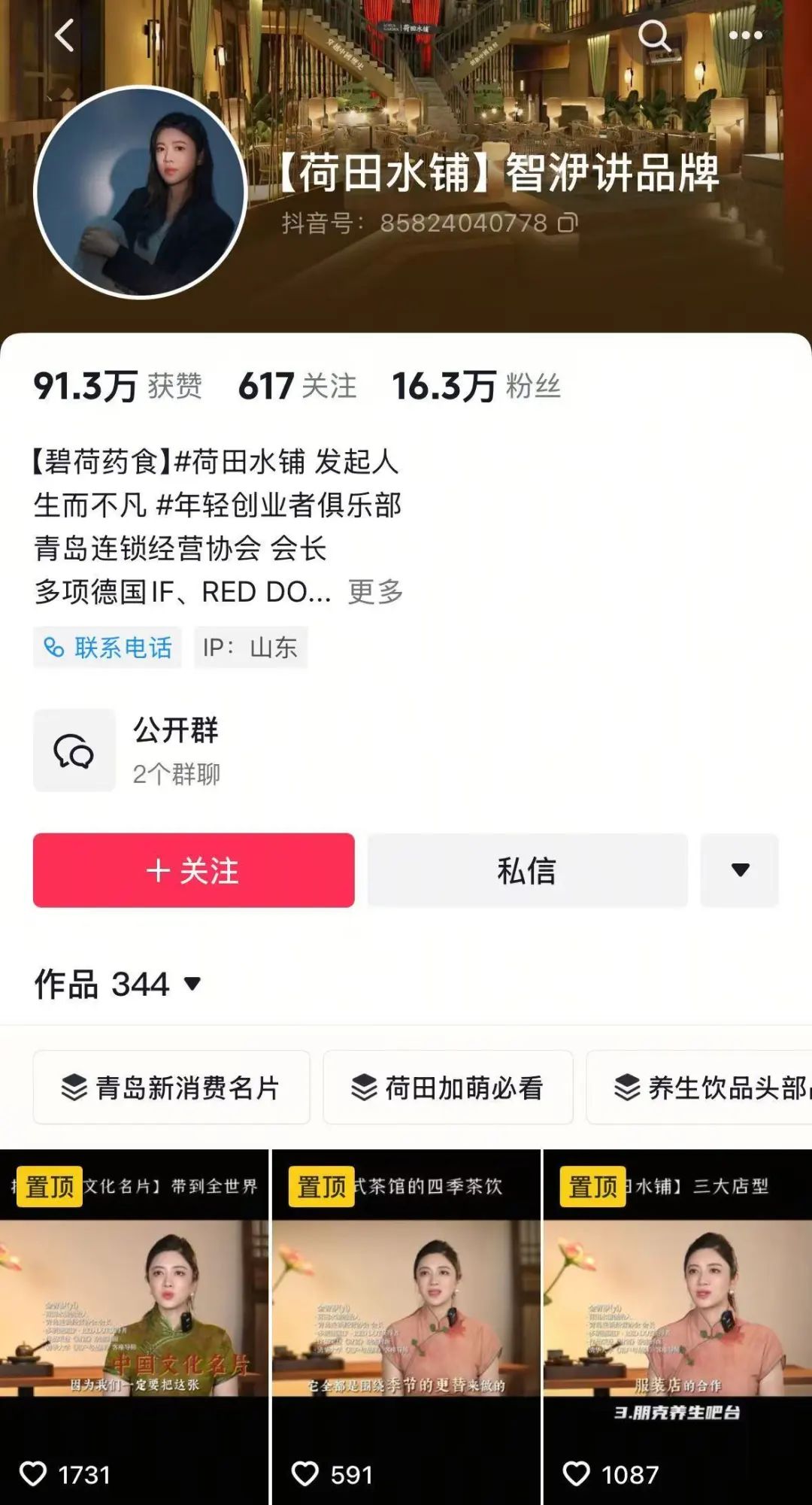
Task: Open the 青岛新消费名片 collection
Action: pyautogui.click(x=171, y=1087)
